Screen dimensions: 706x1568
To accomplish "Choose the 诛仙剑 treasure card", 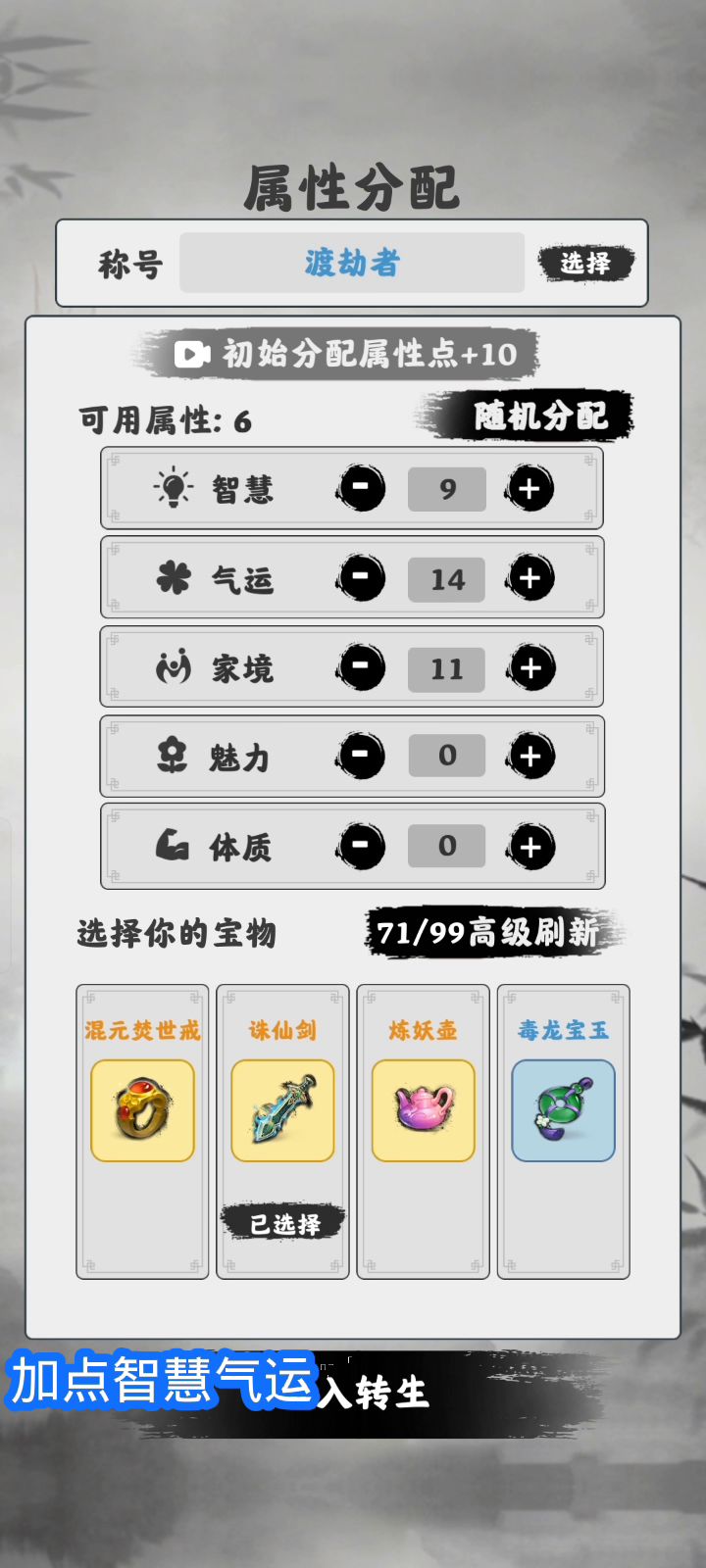I will pyautogui.click(x=282, y=1130).
